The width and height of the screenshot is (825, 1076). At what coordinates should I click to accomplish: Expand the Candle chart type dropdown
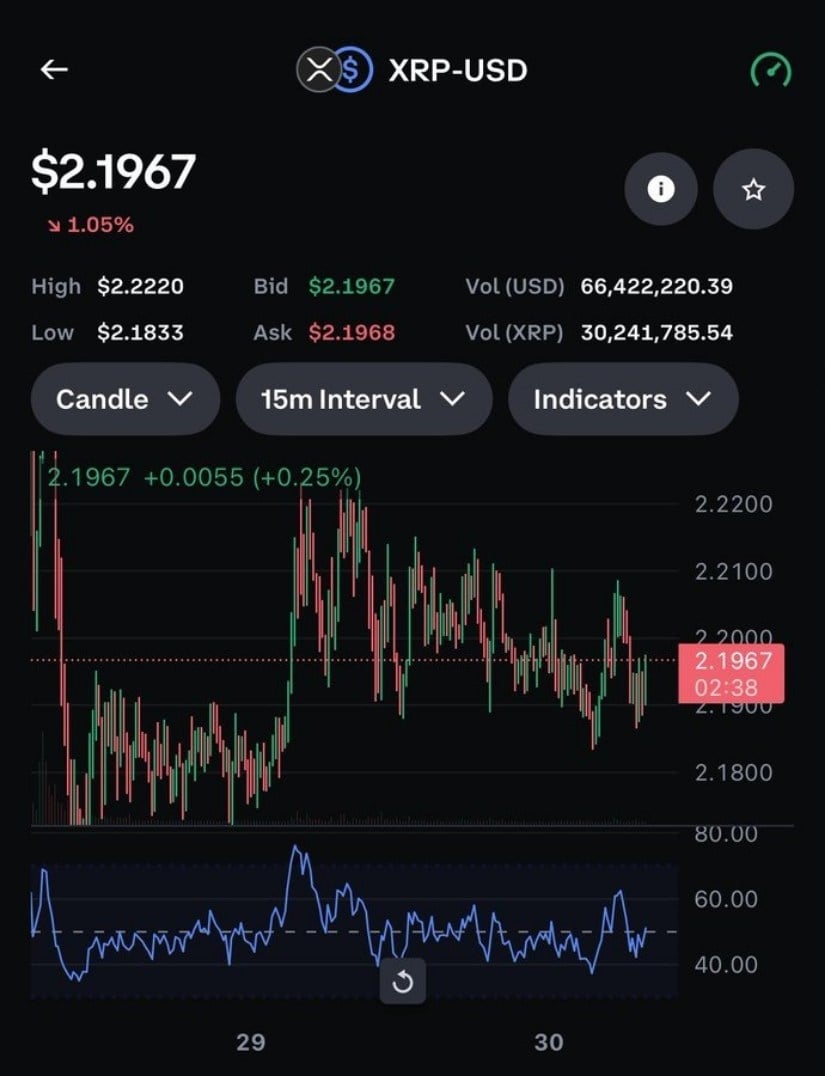click(125, 399)
